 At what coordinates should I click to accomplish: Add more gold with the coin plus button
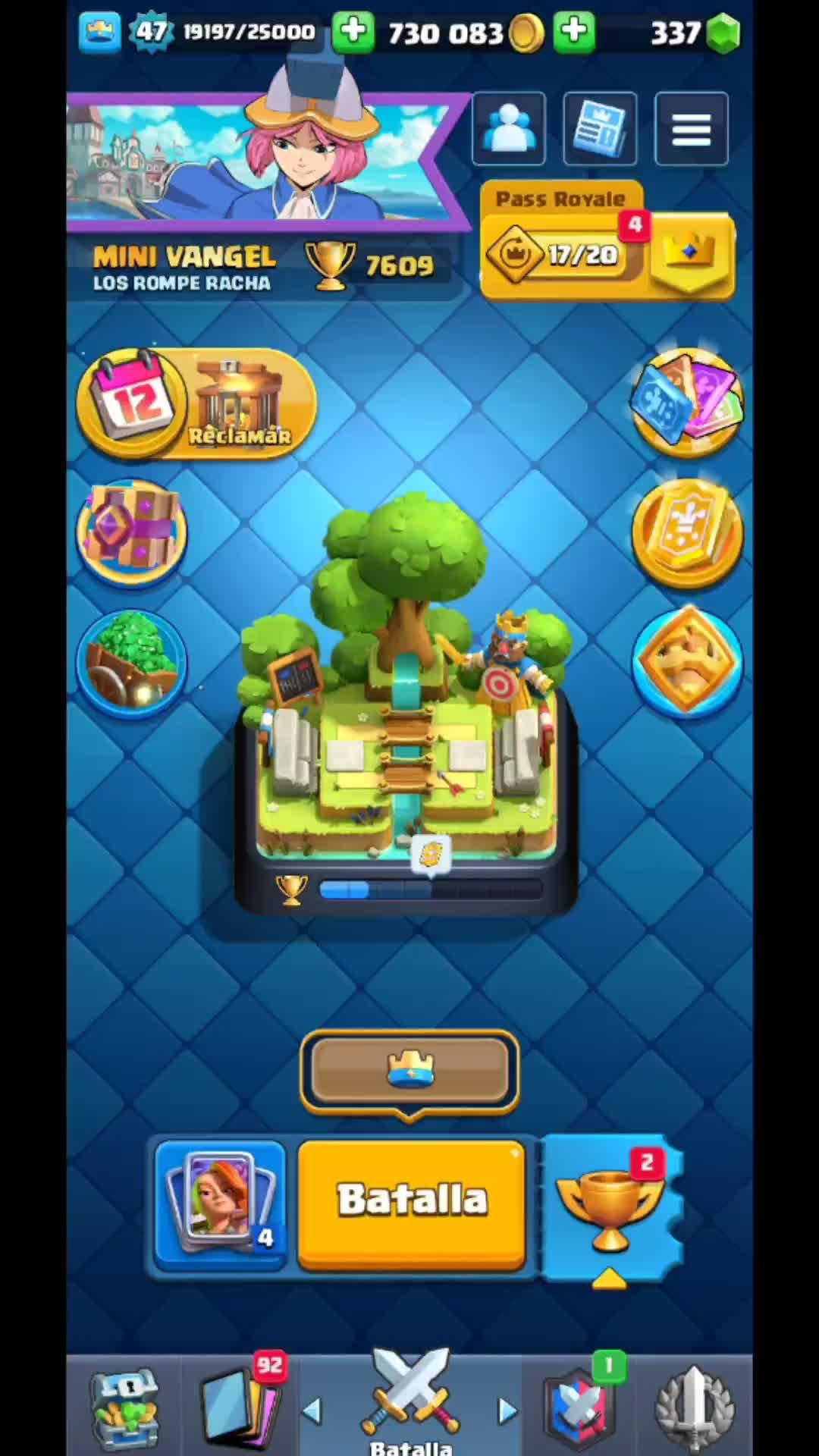tap(574, 33)
